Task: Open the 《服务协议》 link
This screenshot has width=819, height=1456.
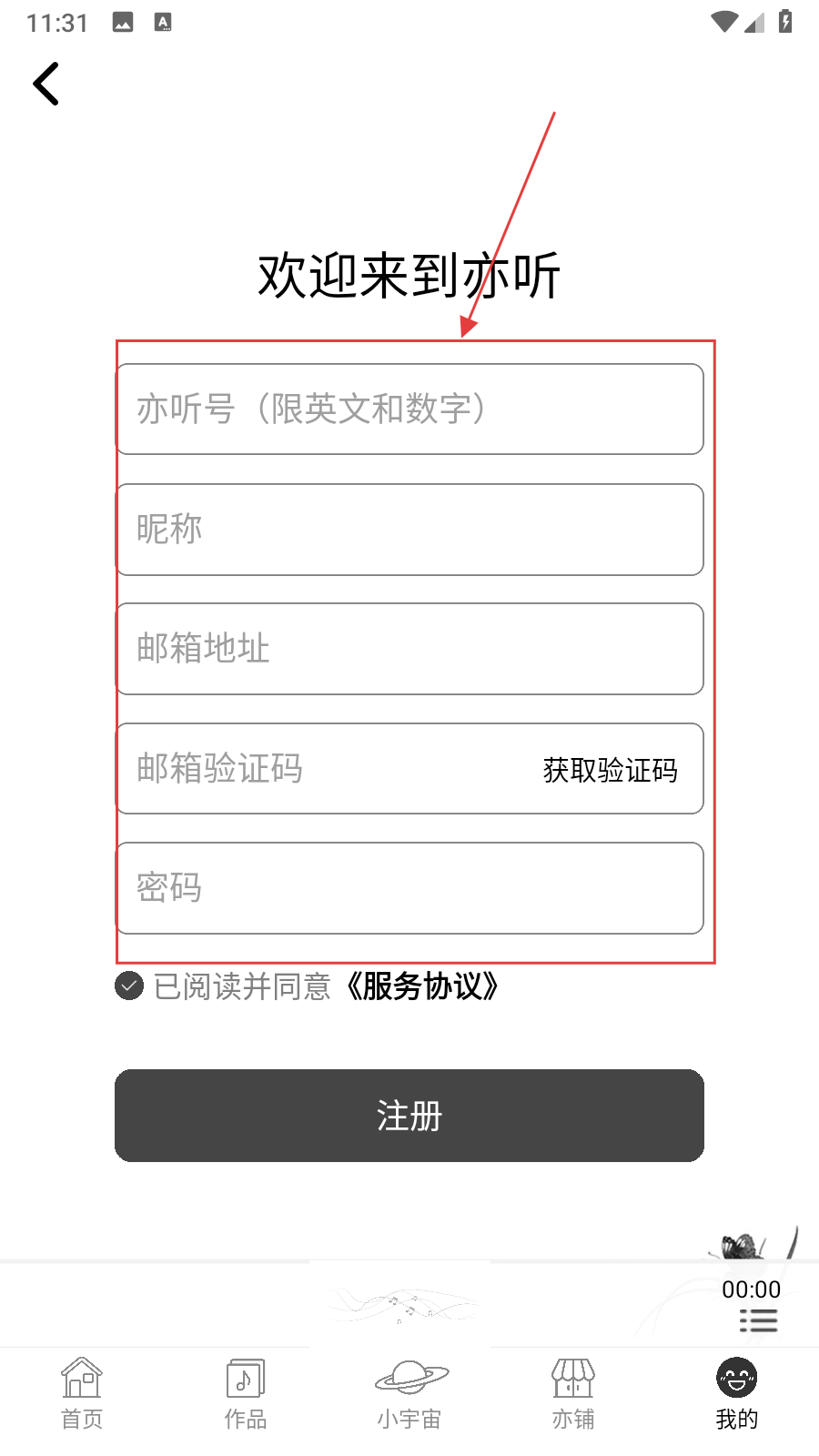Action: pos(422,986)
